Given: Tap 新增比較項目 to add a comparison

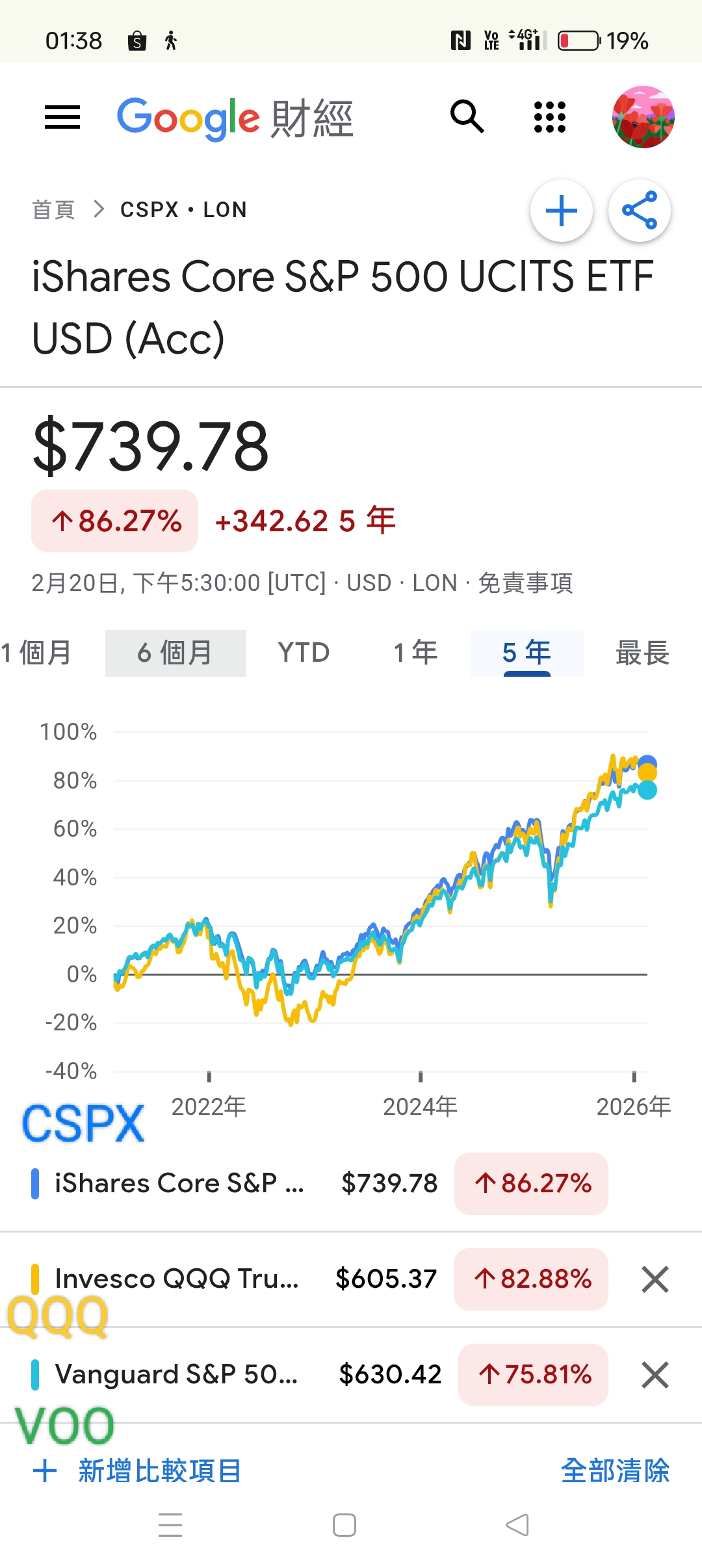Looking at the screenshot, I should tap(138, 1470).
